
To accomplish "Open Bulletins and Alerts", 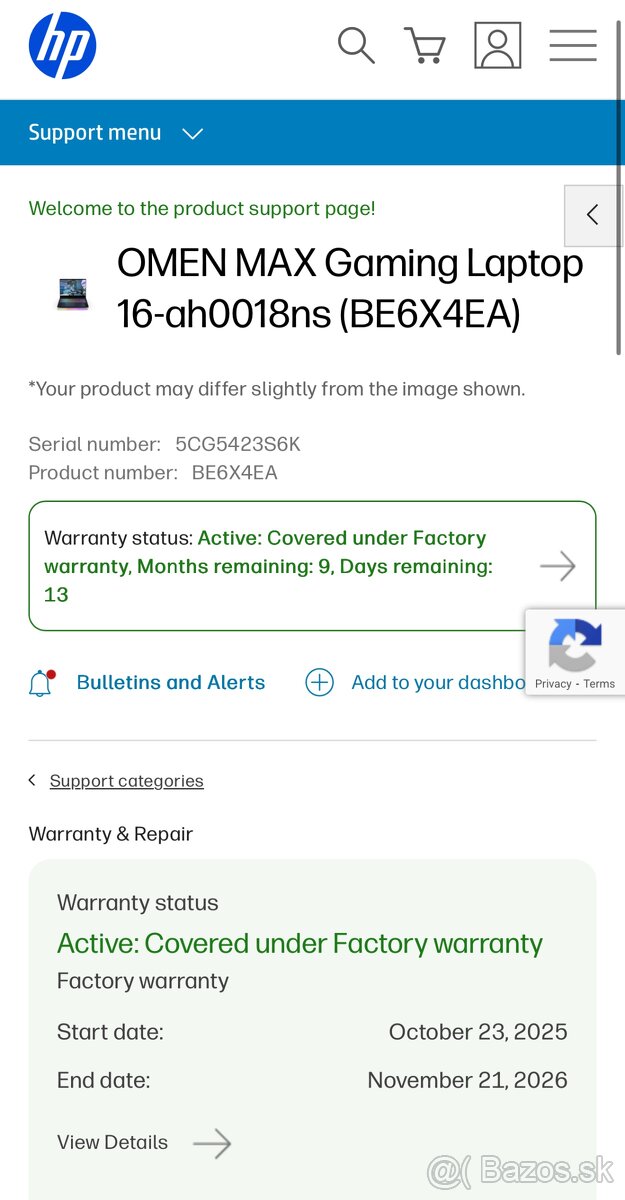I will (x=170, y=683).
